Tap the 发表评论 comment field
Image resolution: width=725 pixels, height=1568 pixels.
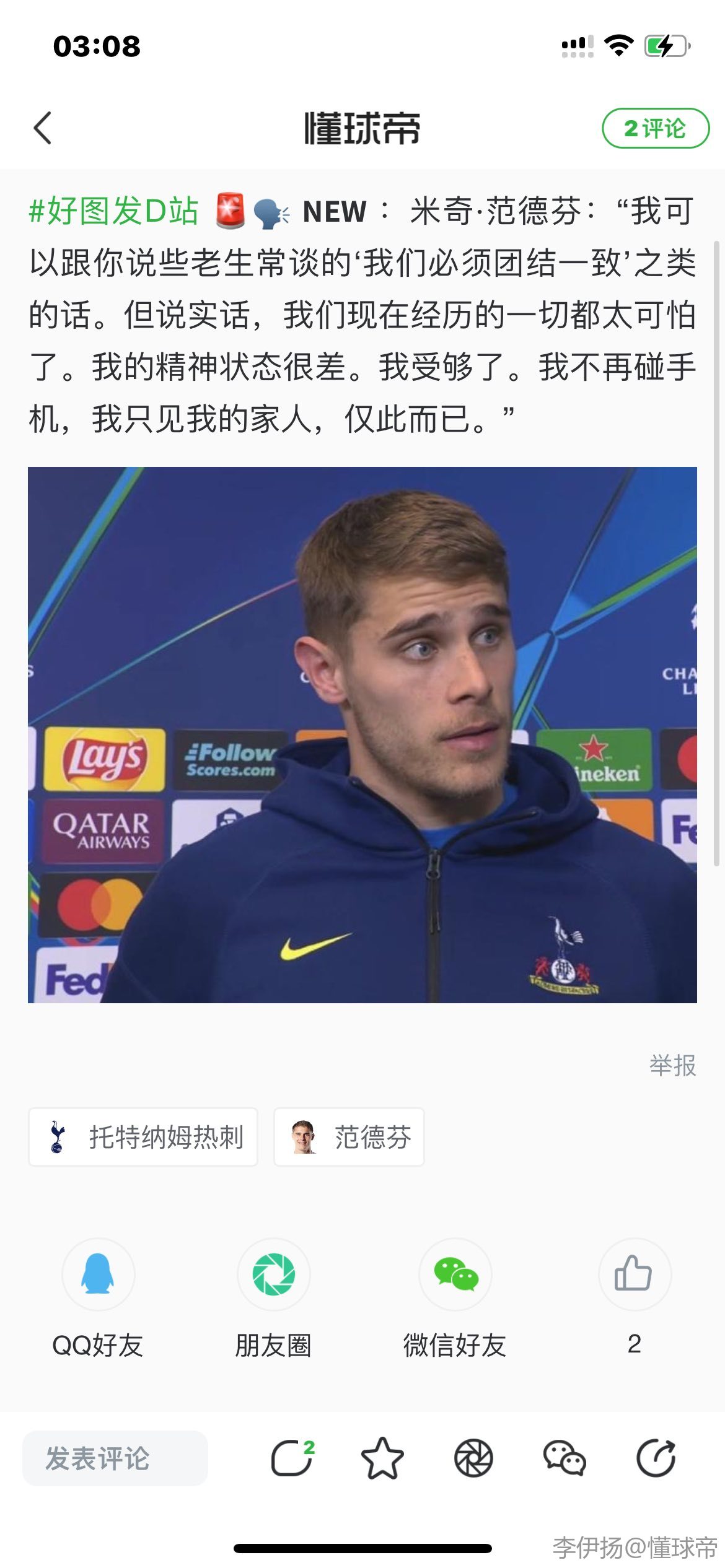[115, 1458]
